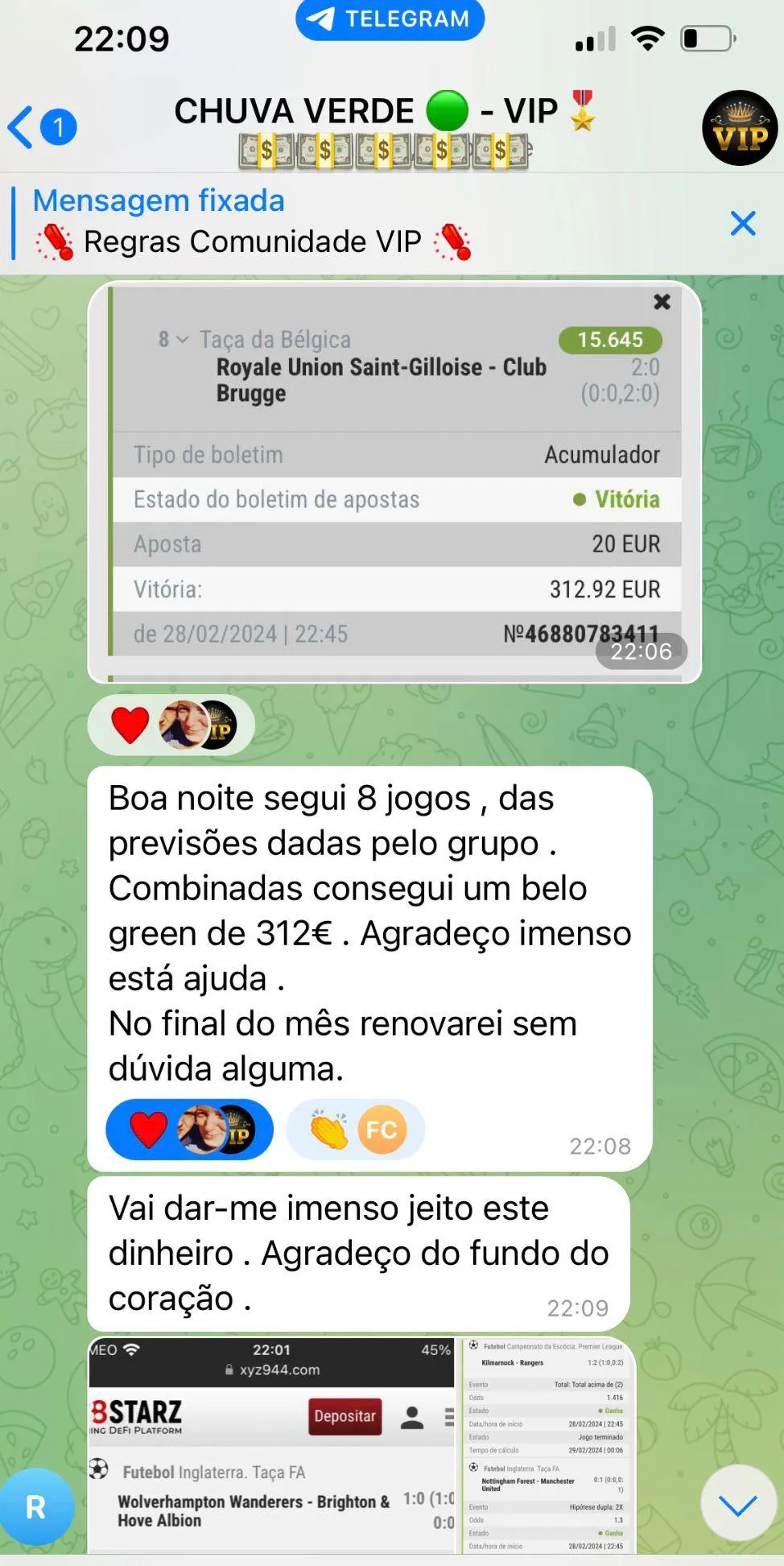Viewport: 784px width, 1566px height.
Task: Open sender R's profile avatar
Action: 36,1506
